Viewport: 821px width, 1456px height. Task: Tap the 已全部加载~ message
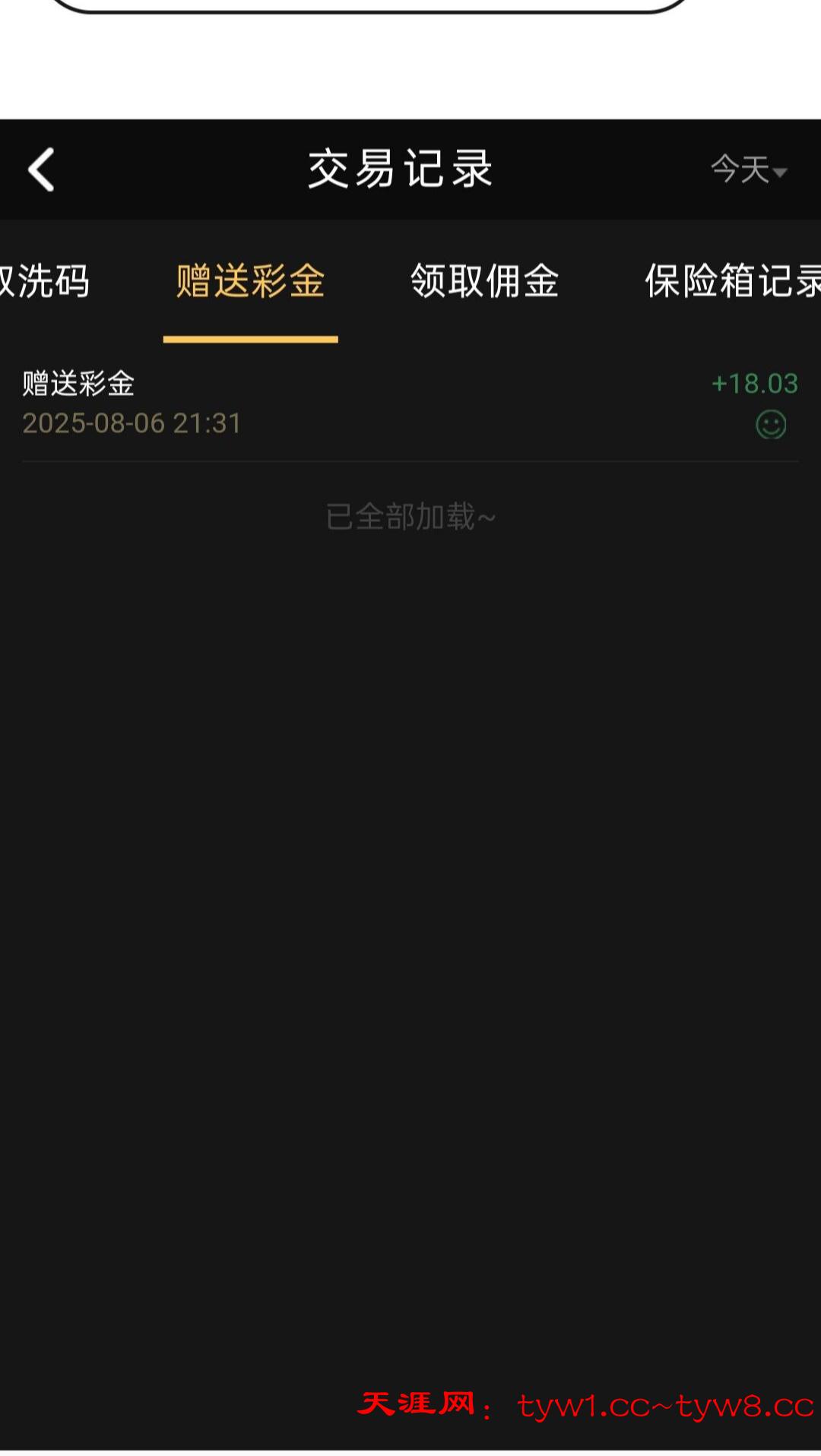[x=410, y=514]
